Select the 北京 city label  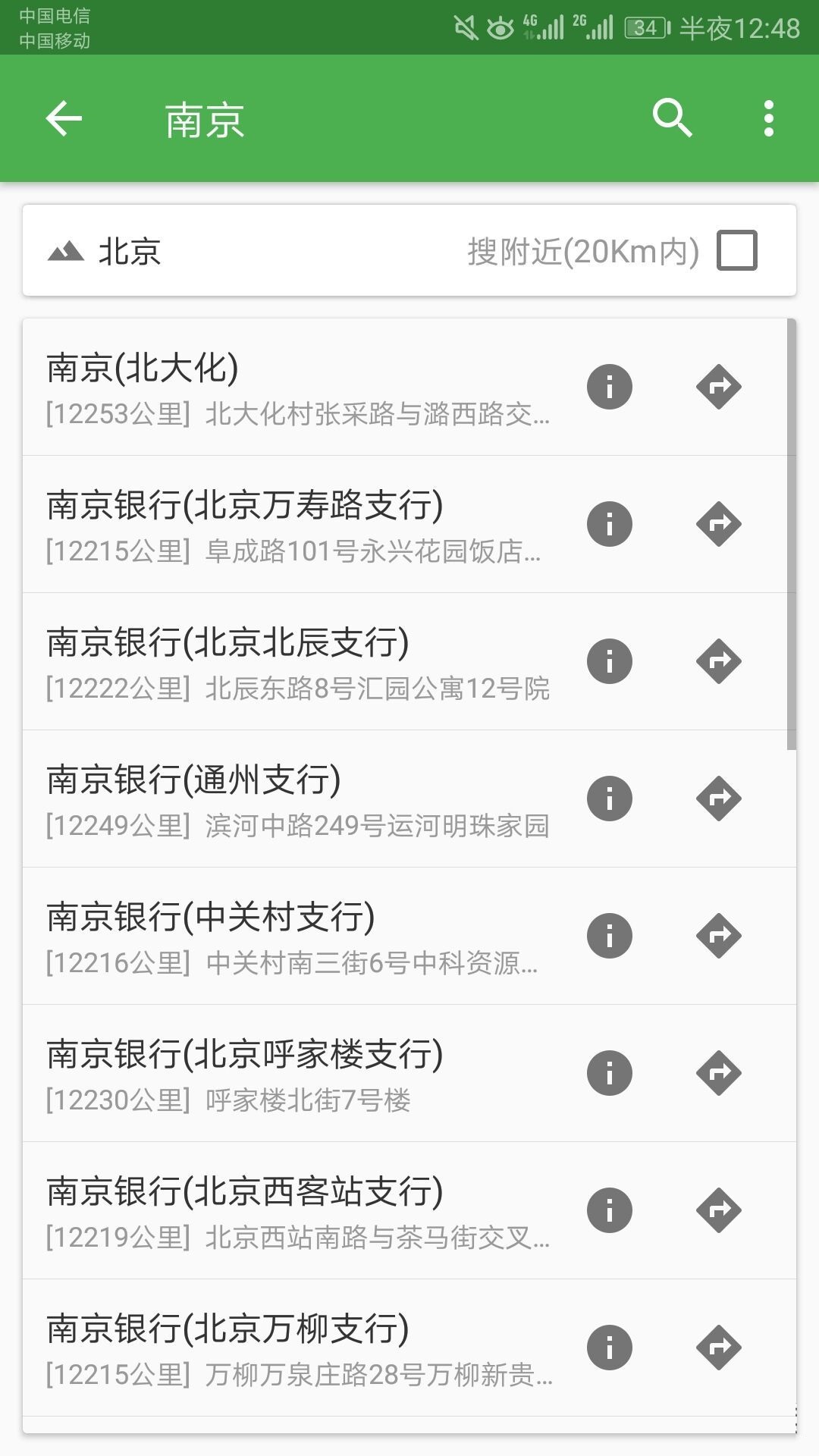point(130,250)
